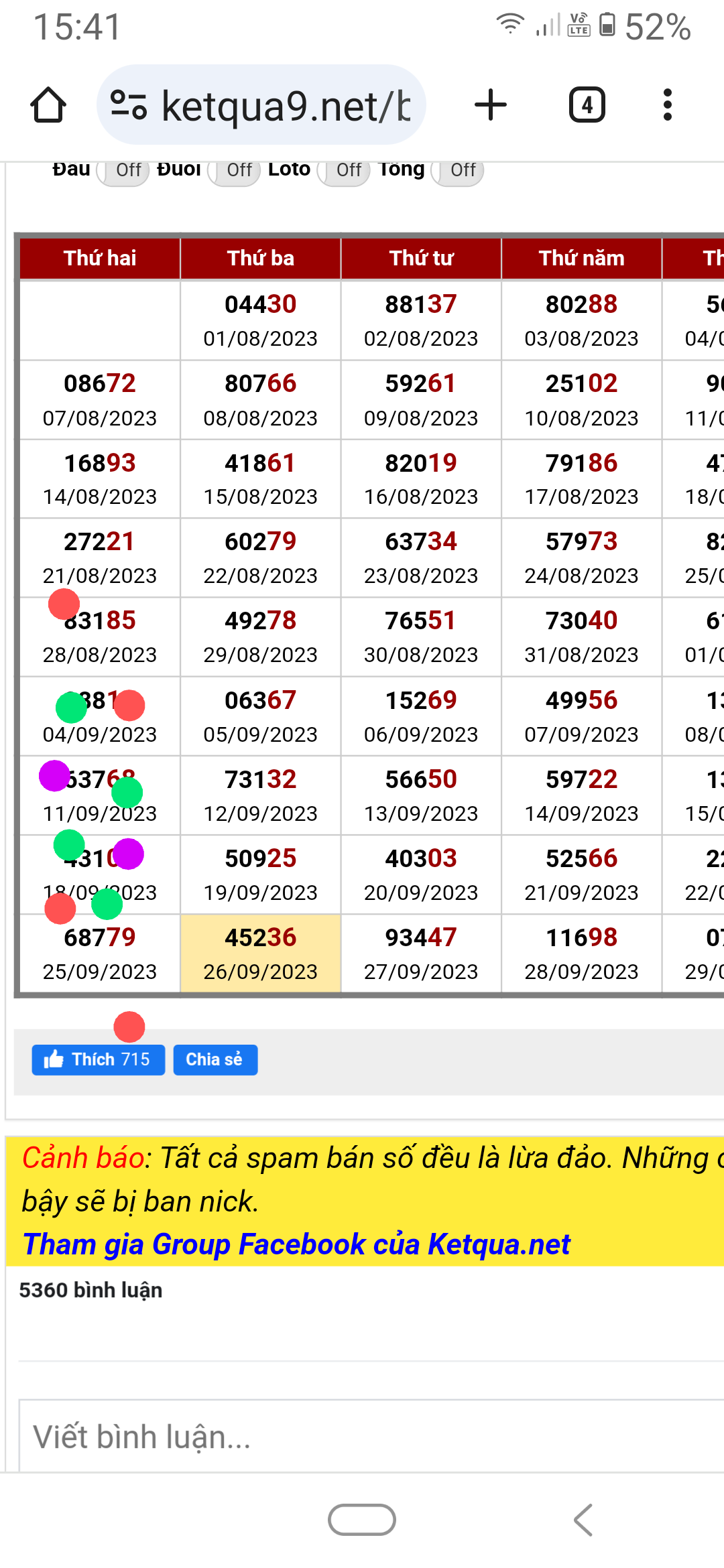Tap the system home pill button
The image size is (724, 1568).
tap(362, 1519)
